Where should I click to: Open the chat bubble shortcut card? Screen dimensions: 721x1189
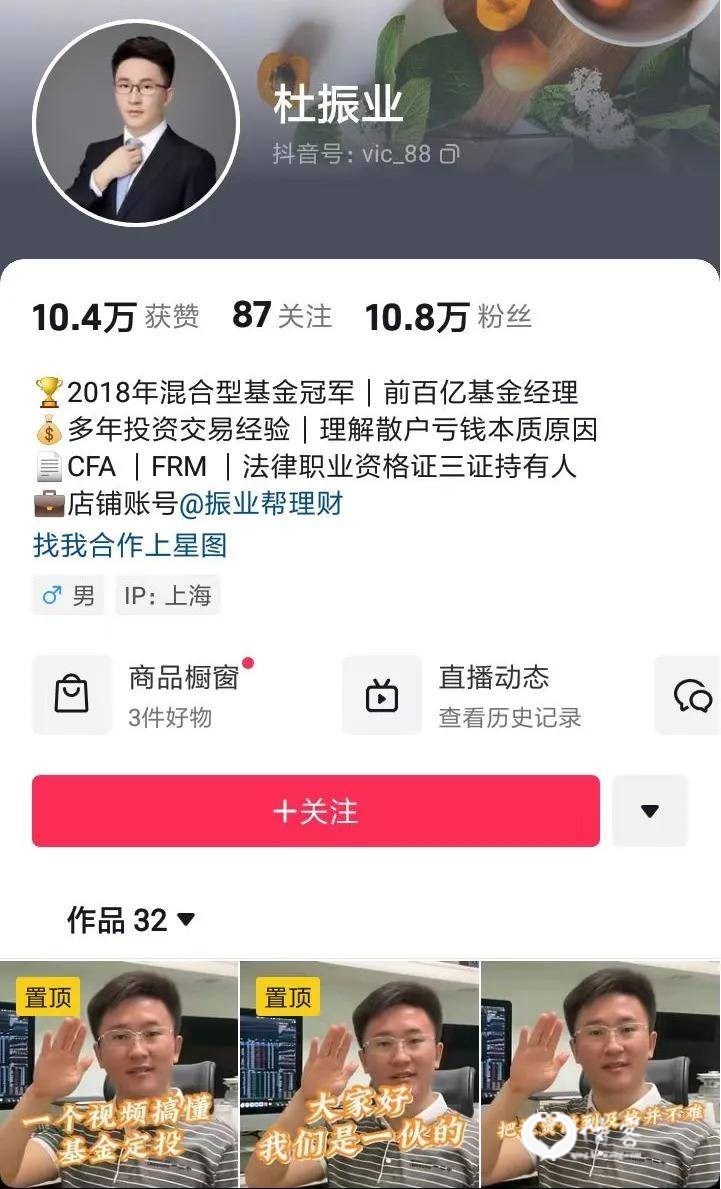(x=692, y=695)
